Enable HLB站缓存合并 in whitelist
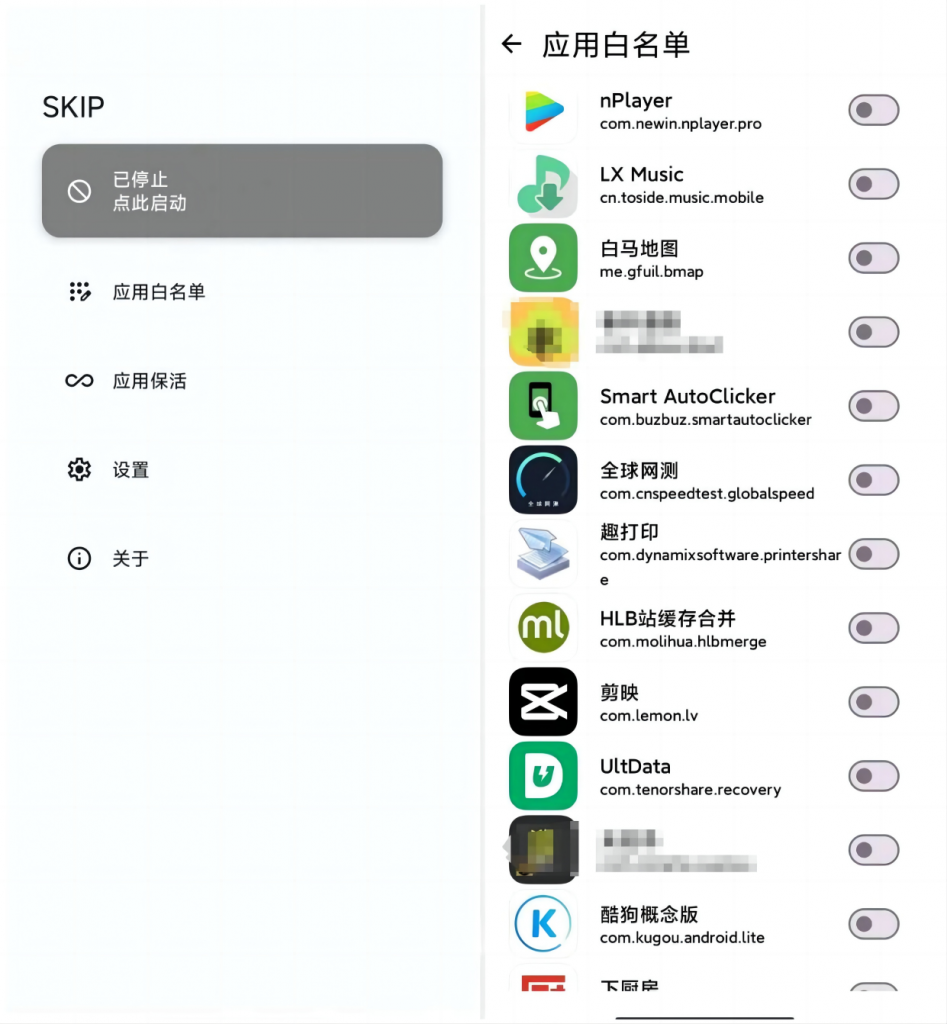The width and height of the screenshot is (947, 1024). tap(873, 628)
